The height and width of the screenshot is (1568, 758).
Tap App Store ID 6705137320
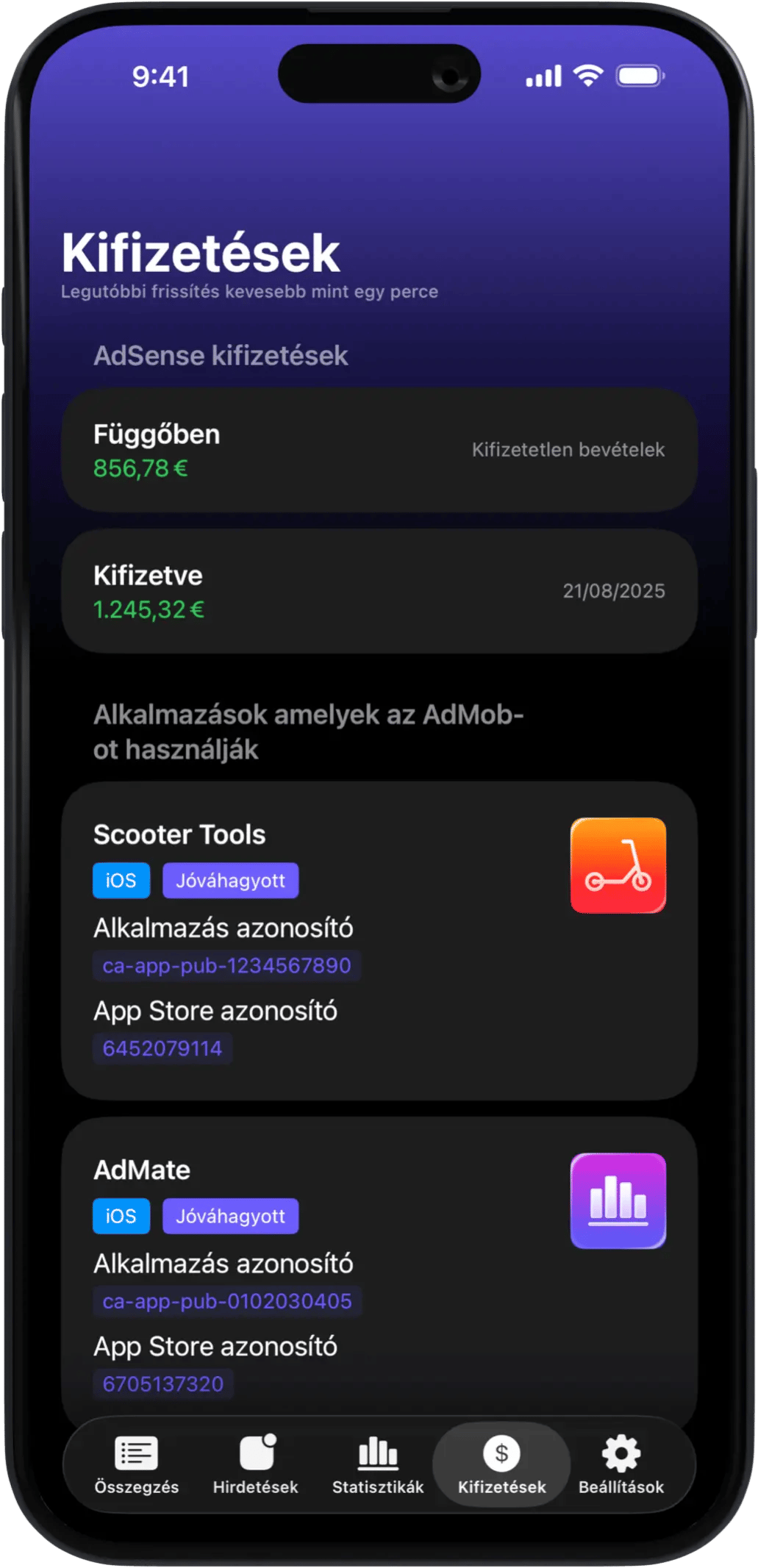pos(163,1384)
